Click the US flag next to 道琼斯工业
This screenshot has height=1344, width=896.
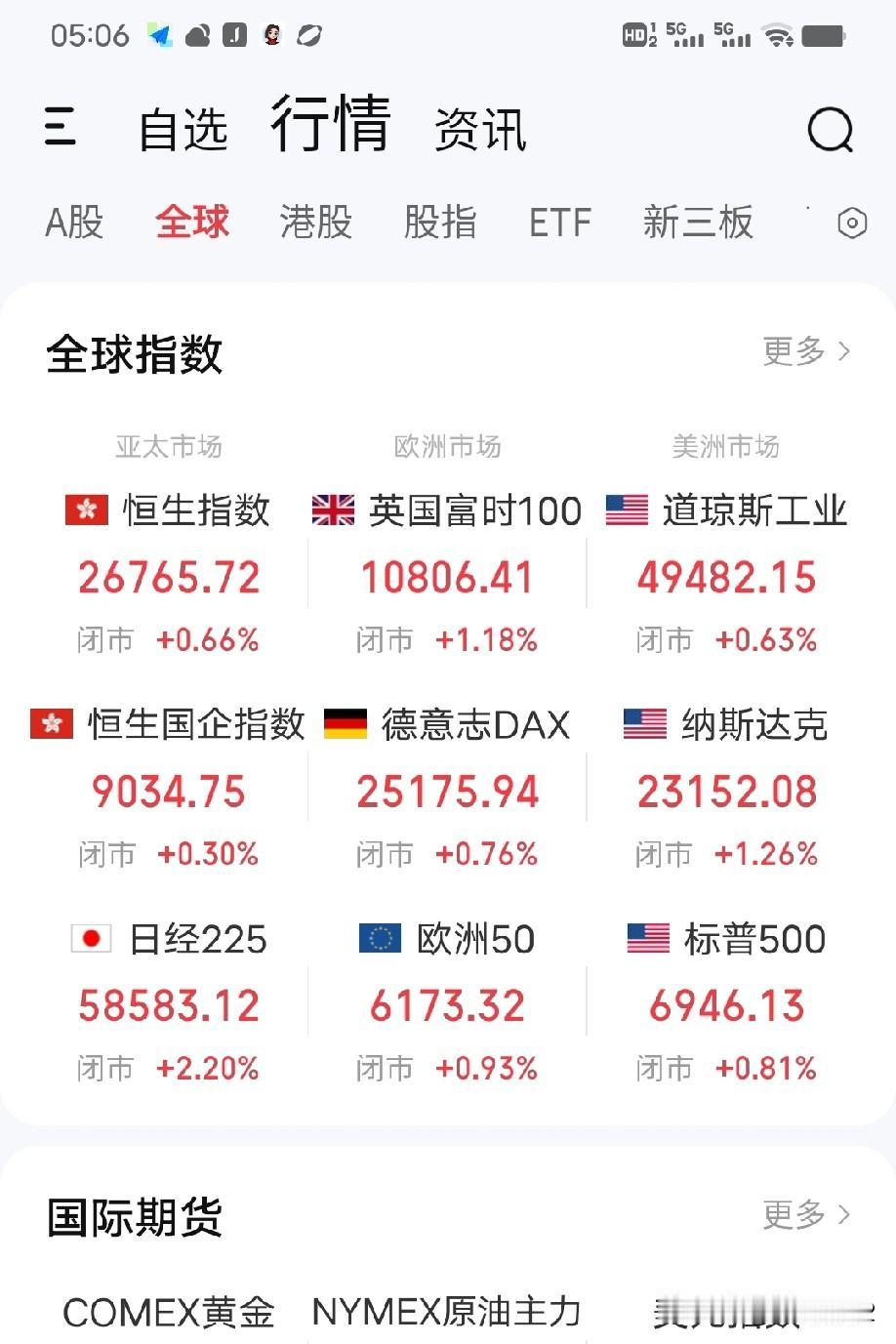coord(625,509)
